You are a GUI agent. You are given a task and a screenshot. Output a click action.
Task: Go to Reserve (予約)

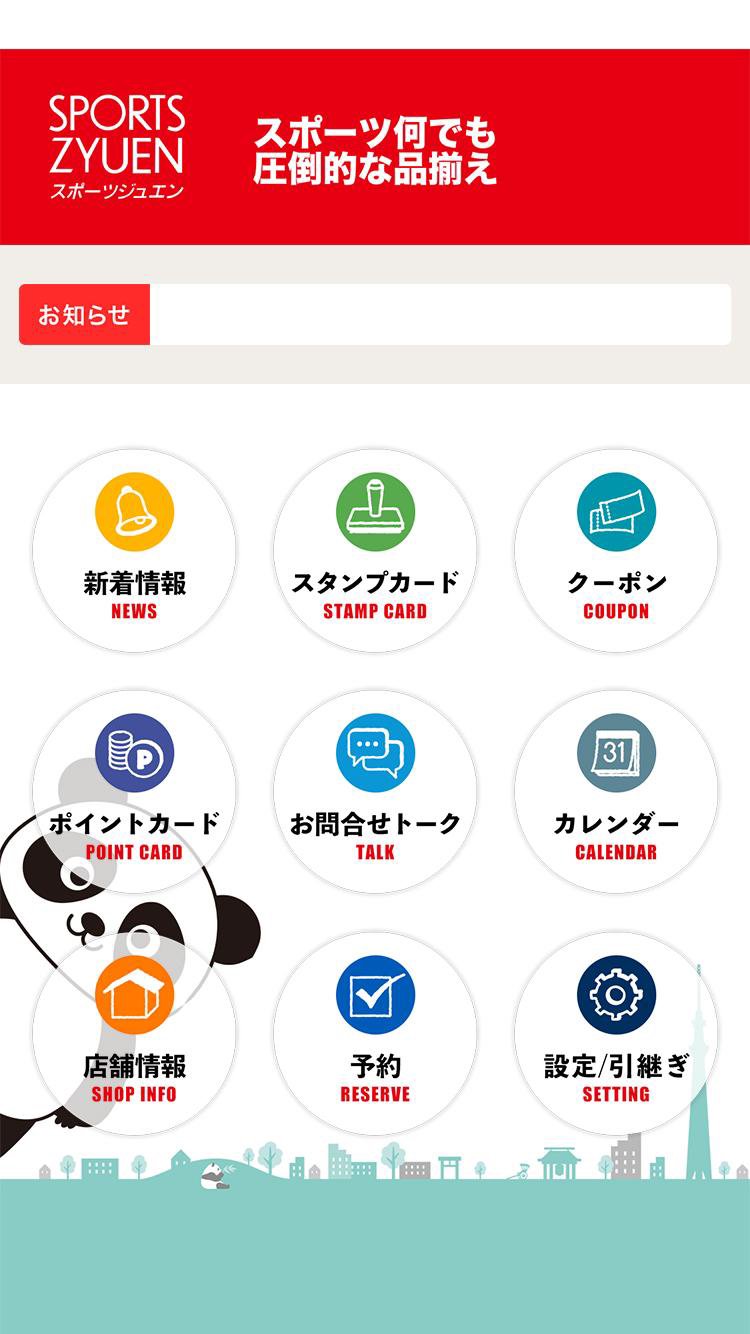[375, 1033]
